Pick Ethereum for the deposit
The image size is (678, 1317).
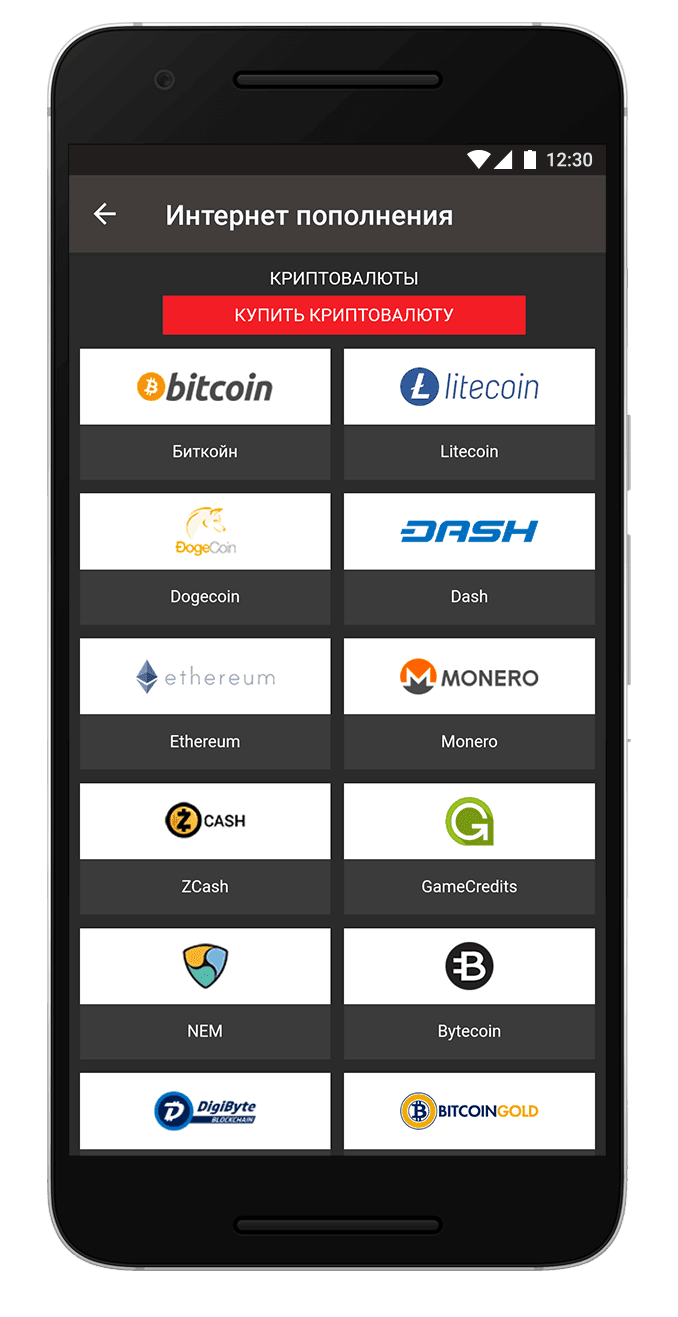pos(205,703)
